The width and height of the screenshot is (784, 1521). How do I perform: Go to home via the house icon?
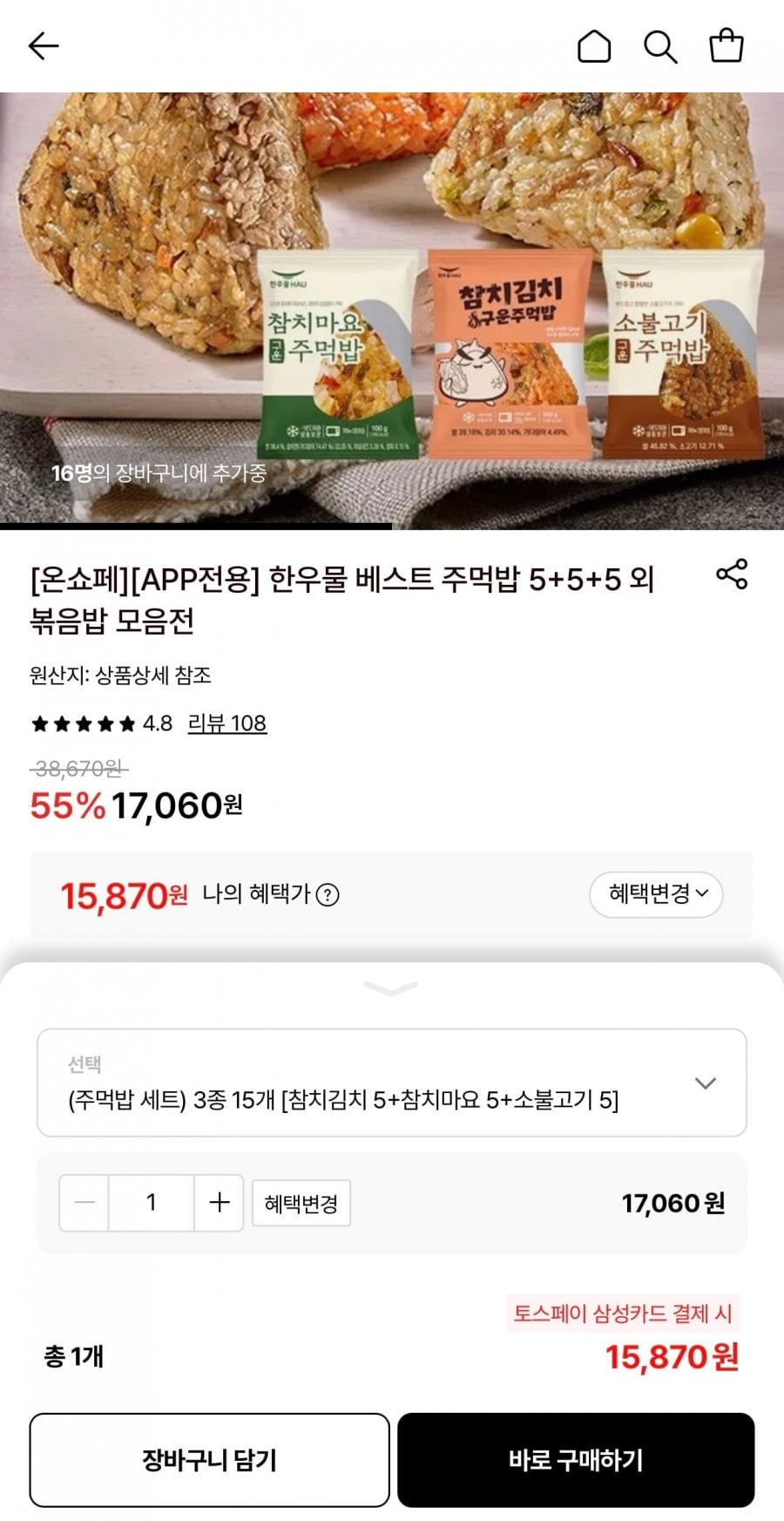pyautogui.click(x=595, y=48)
